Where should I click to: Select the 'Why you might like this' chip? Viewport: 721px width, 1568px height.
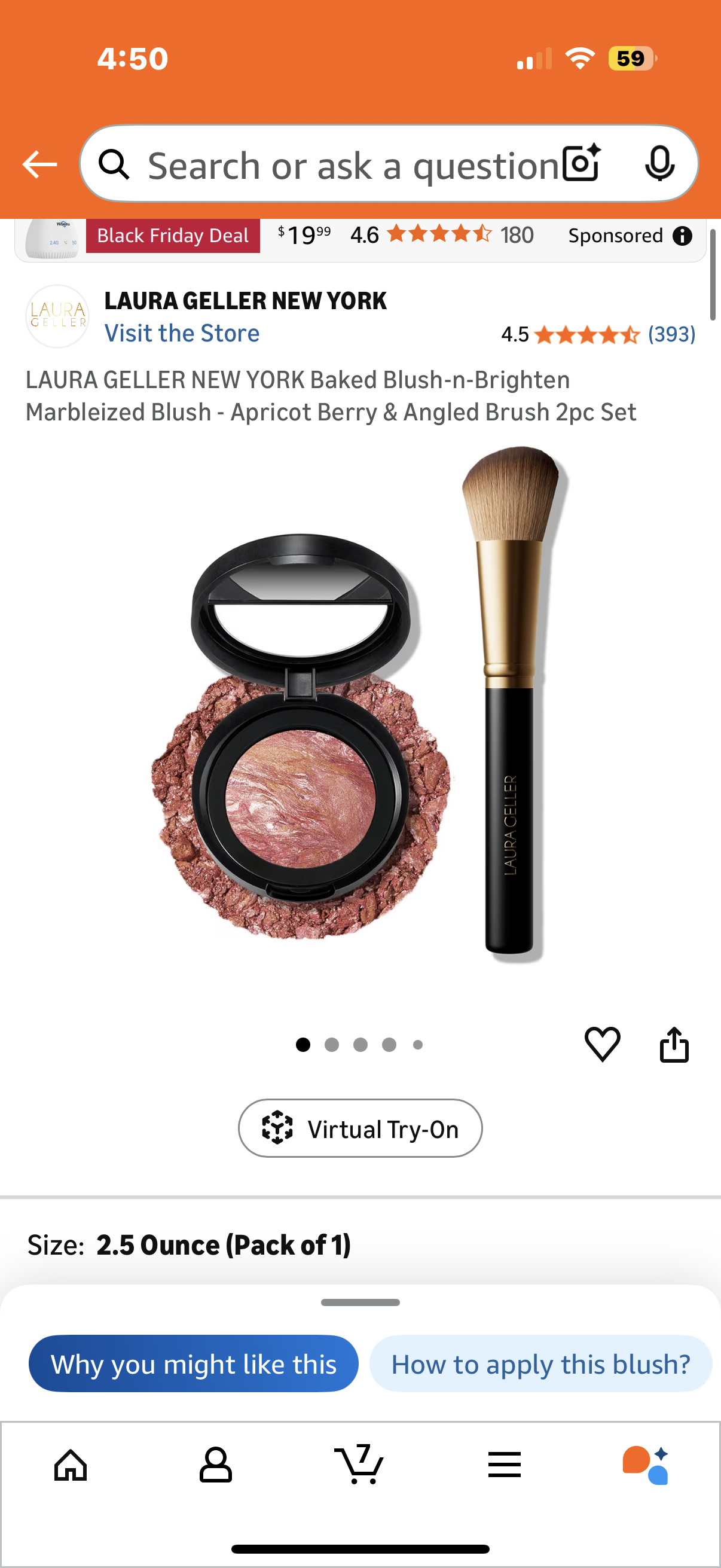(x=194, y=1363)
